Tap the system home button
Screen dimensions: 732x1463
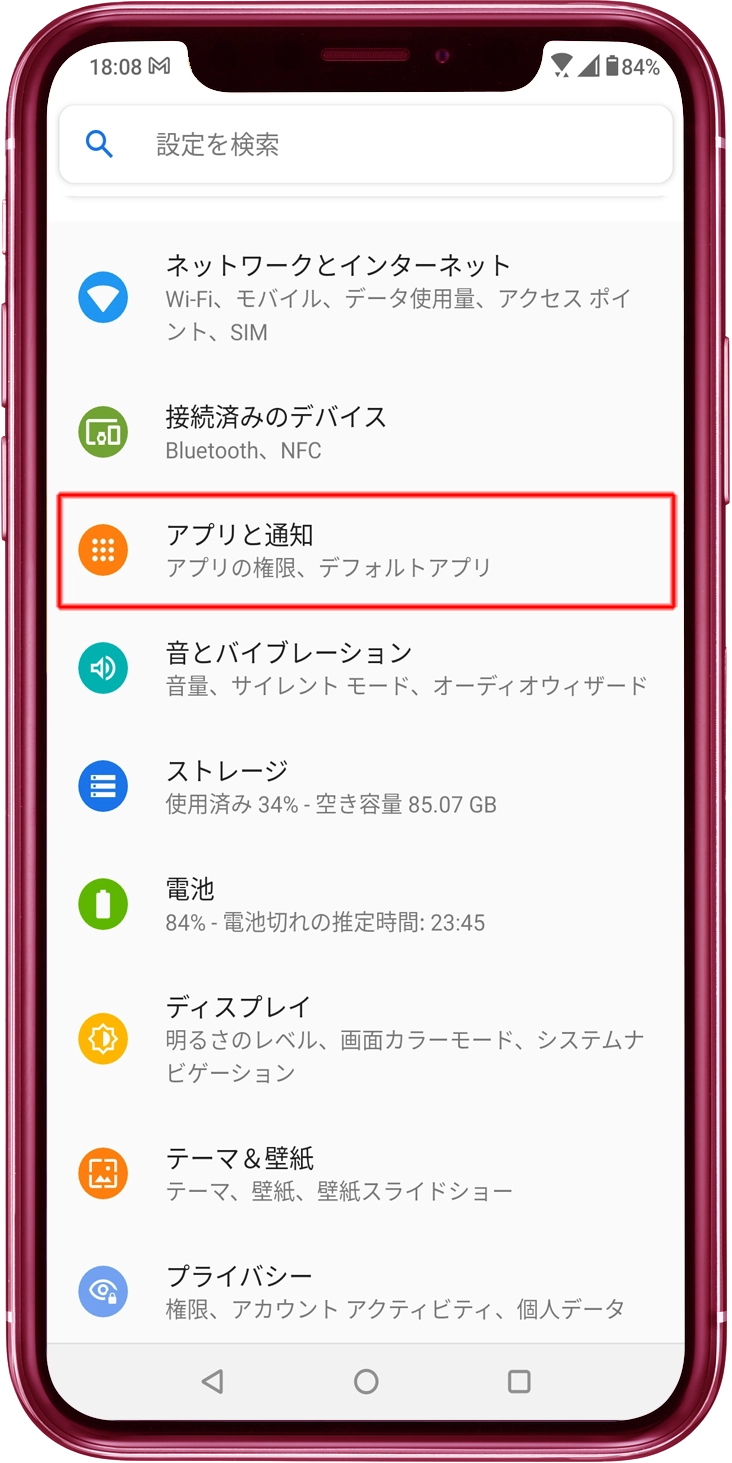[366, 1382]
